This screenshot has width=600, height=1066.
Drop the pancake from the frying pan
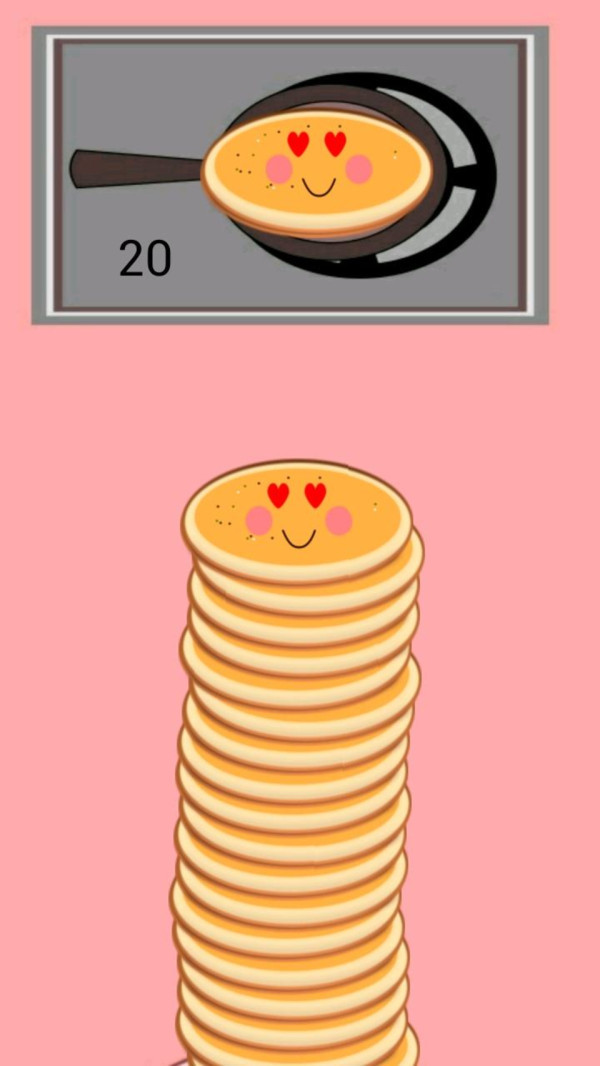coord(318,170)
